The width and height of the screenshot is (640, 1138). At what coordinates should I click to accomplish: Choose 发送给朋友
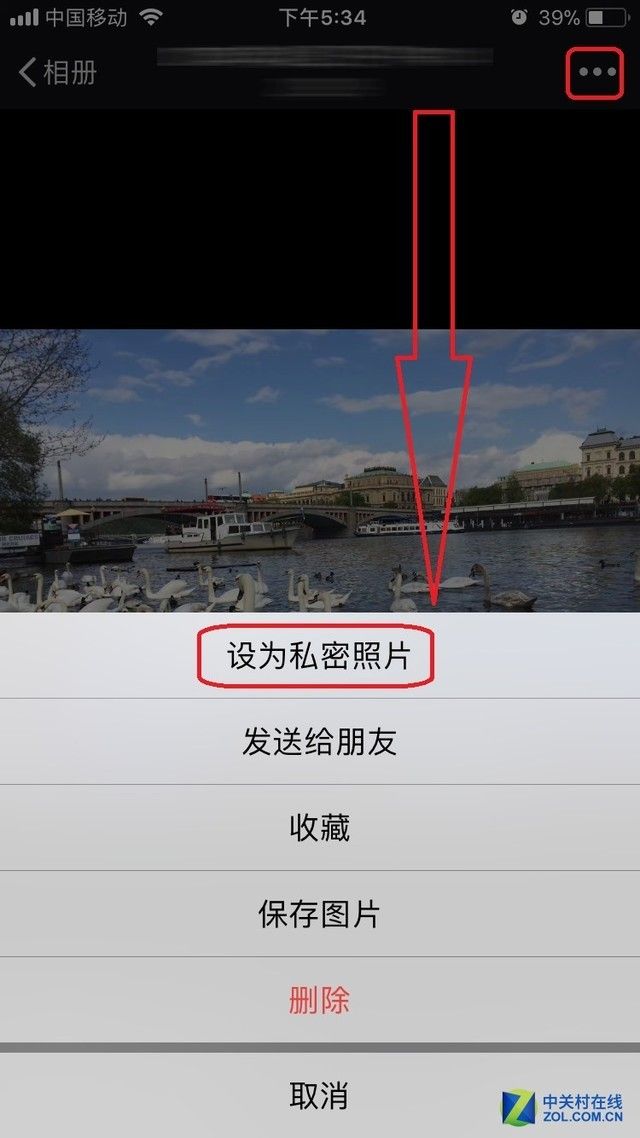click(319, 741)
